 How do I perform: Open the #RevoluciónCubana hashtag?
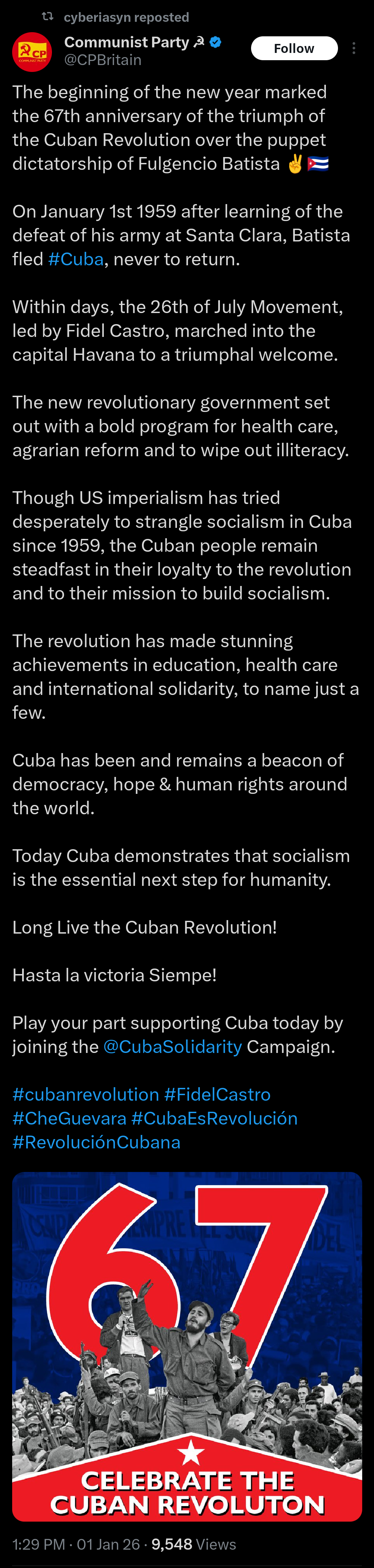point(96,1141)
